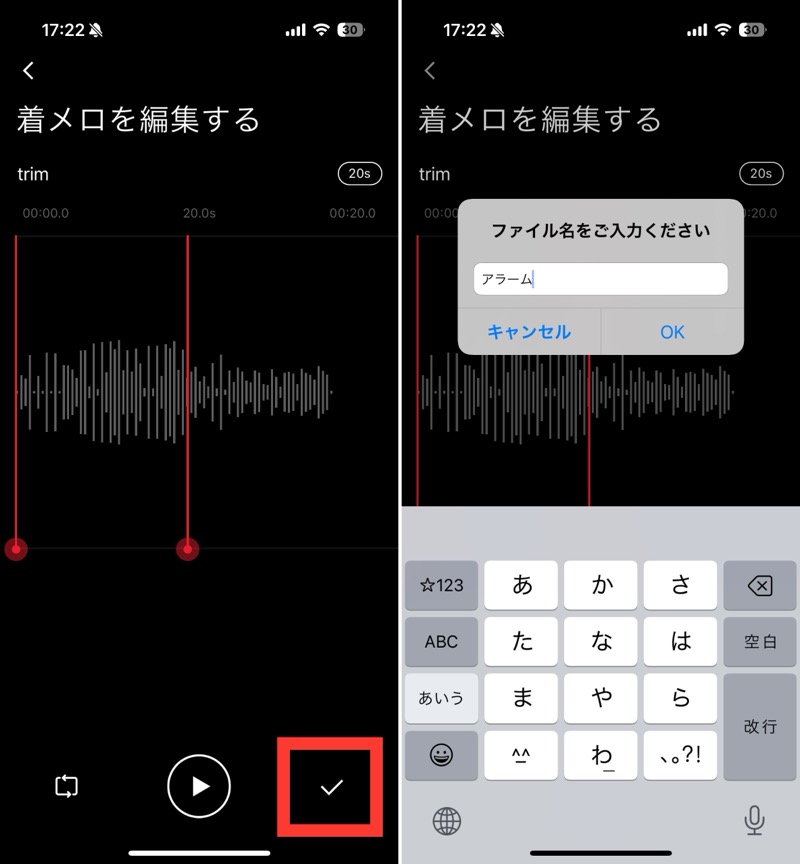Confirm the trim with the checkmark
This screenshot has width=800, height=864.
(331, 787)
